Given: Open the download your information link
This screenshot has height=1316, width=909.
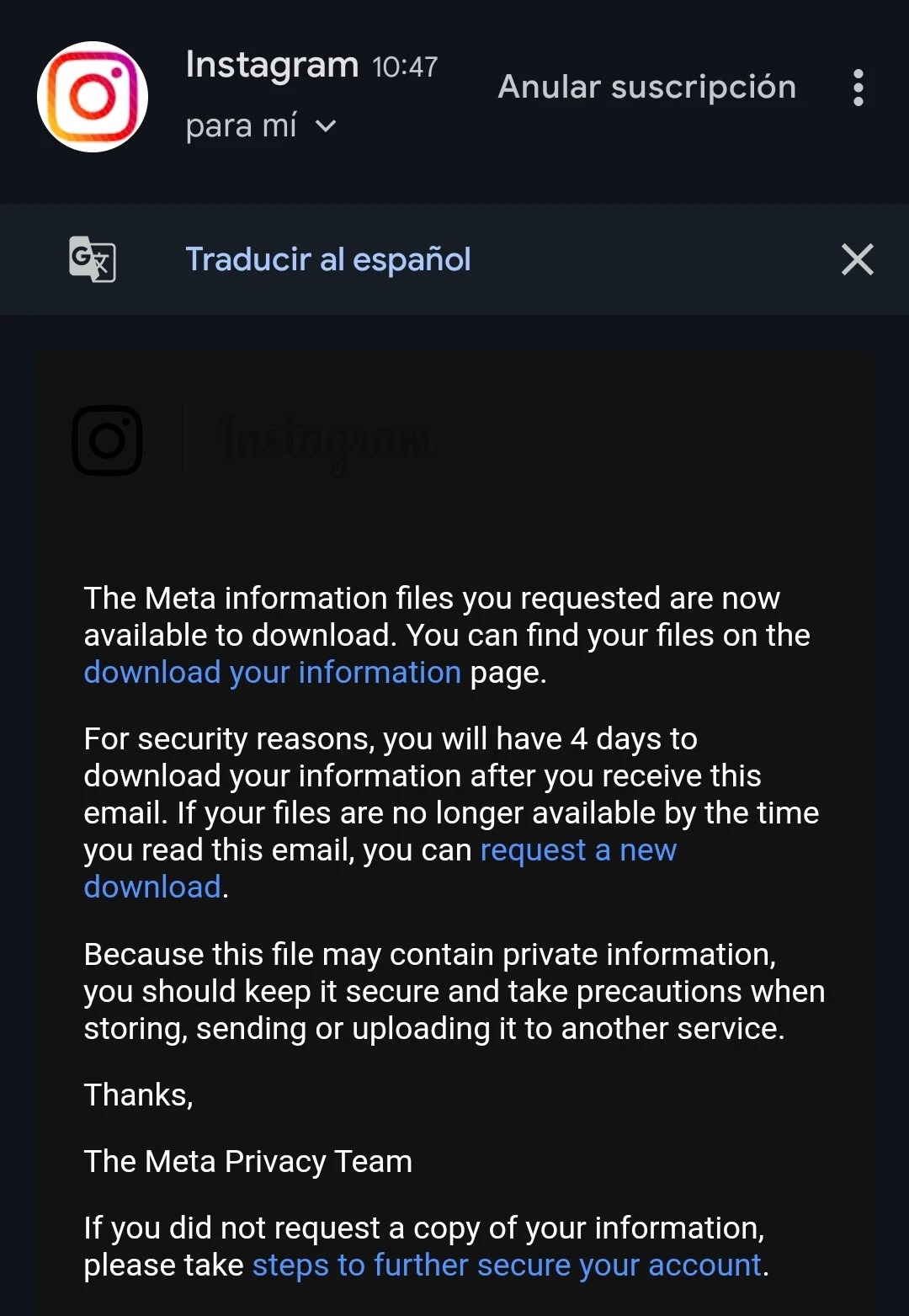Looking at the screenshot, I should coord(272,672).
